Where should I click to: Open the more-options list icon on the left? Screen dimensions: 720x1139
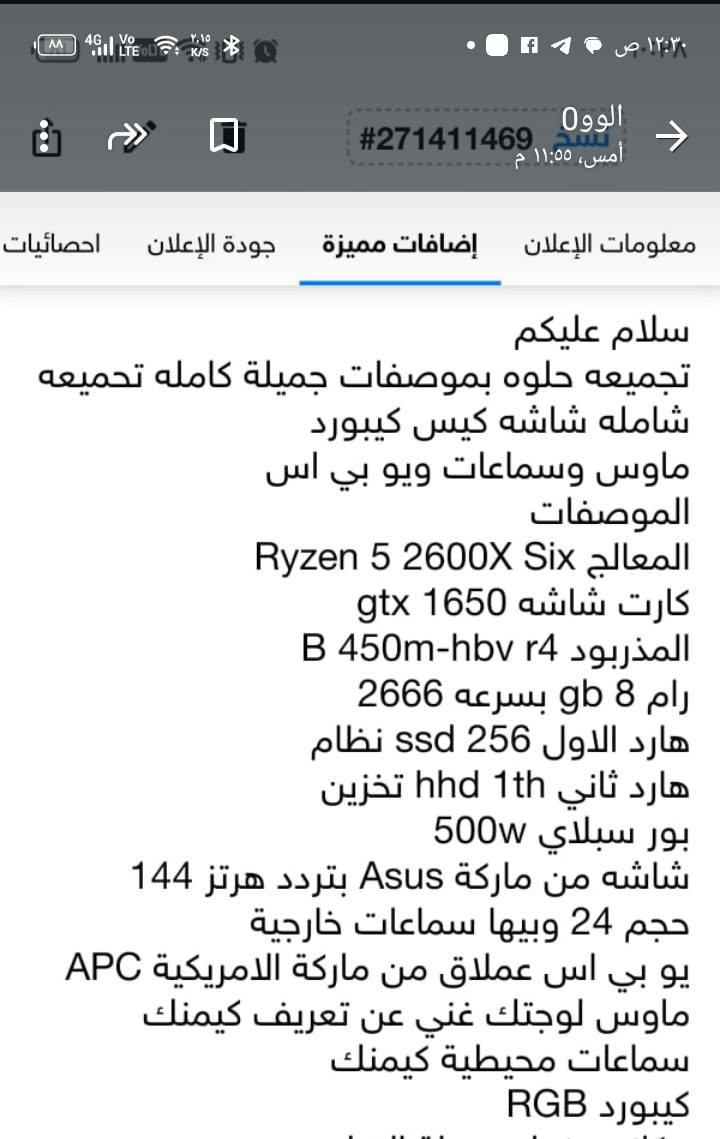click(46, 135)
